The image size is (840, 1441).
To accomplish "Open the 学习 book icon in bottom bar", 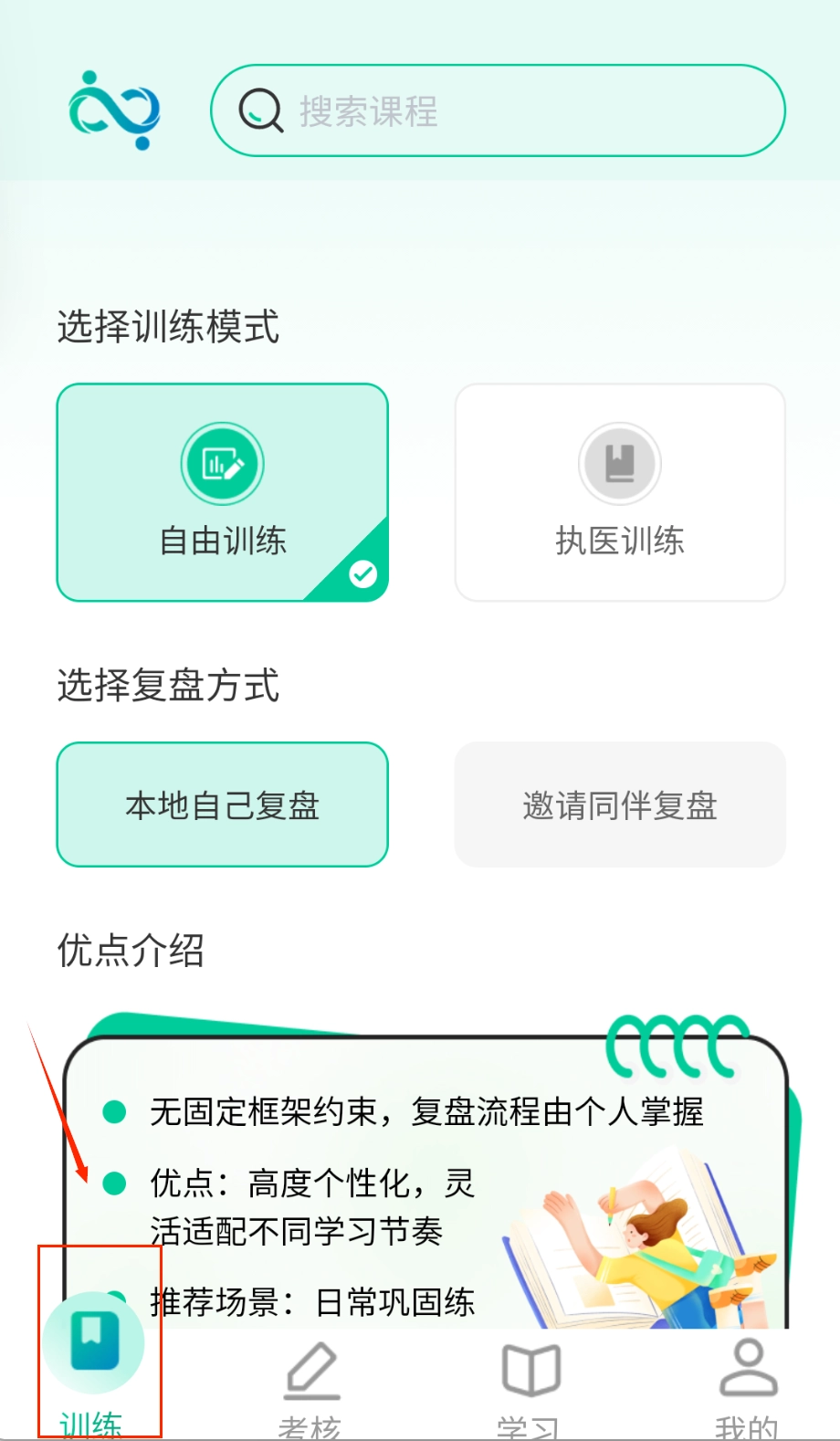I will (530, 1367).
